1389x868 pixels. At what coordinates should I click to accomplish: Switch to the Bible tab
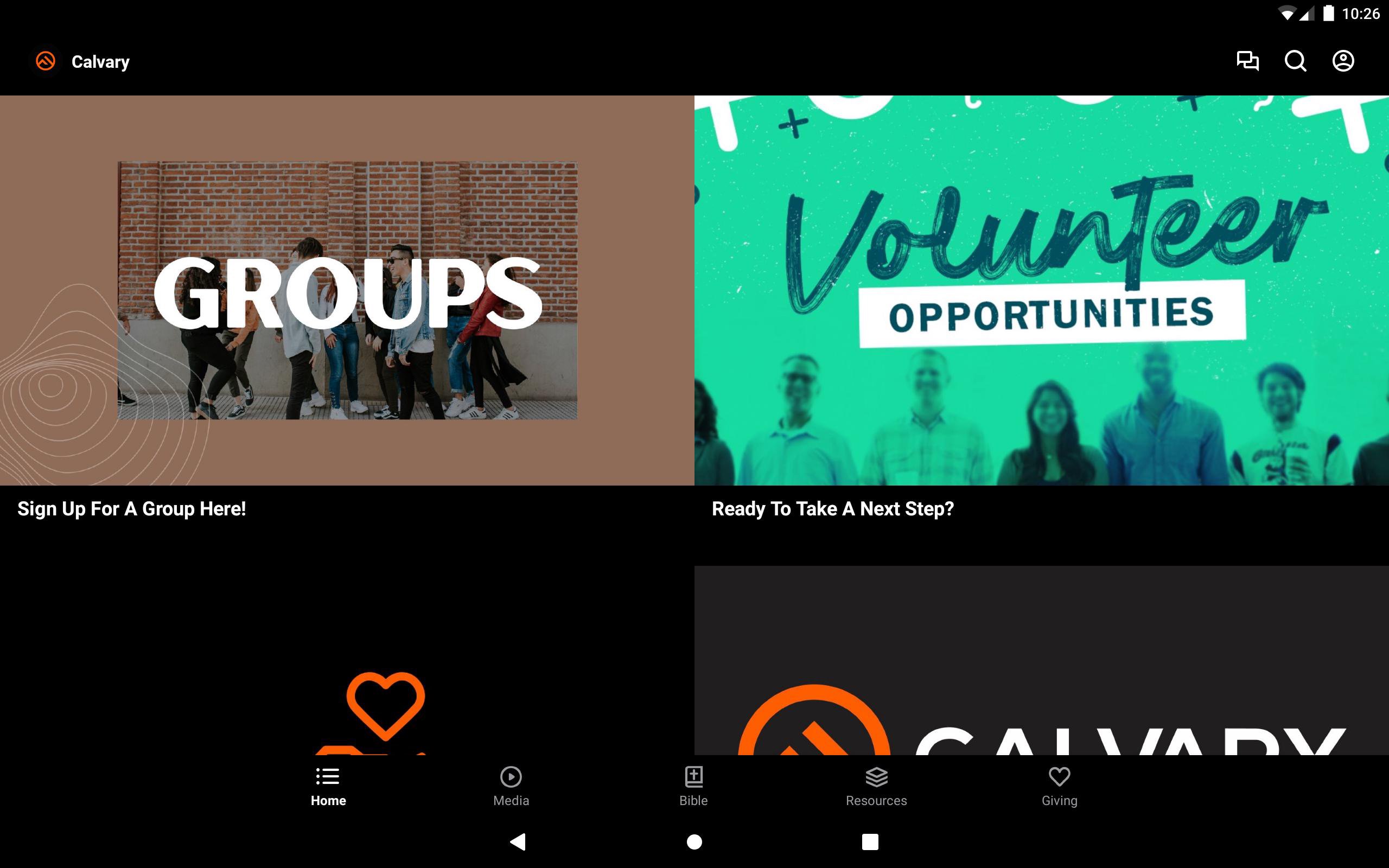(x=693, y=786)
